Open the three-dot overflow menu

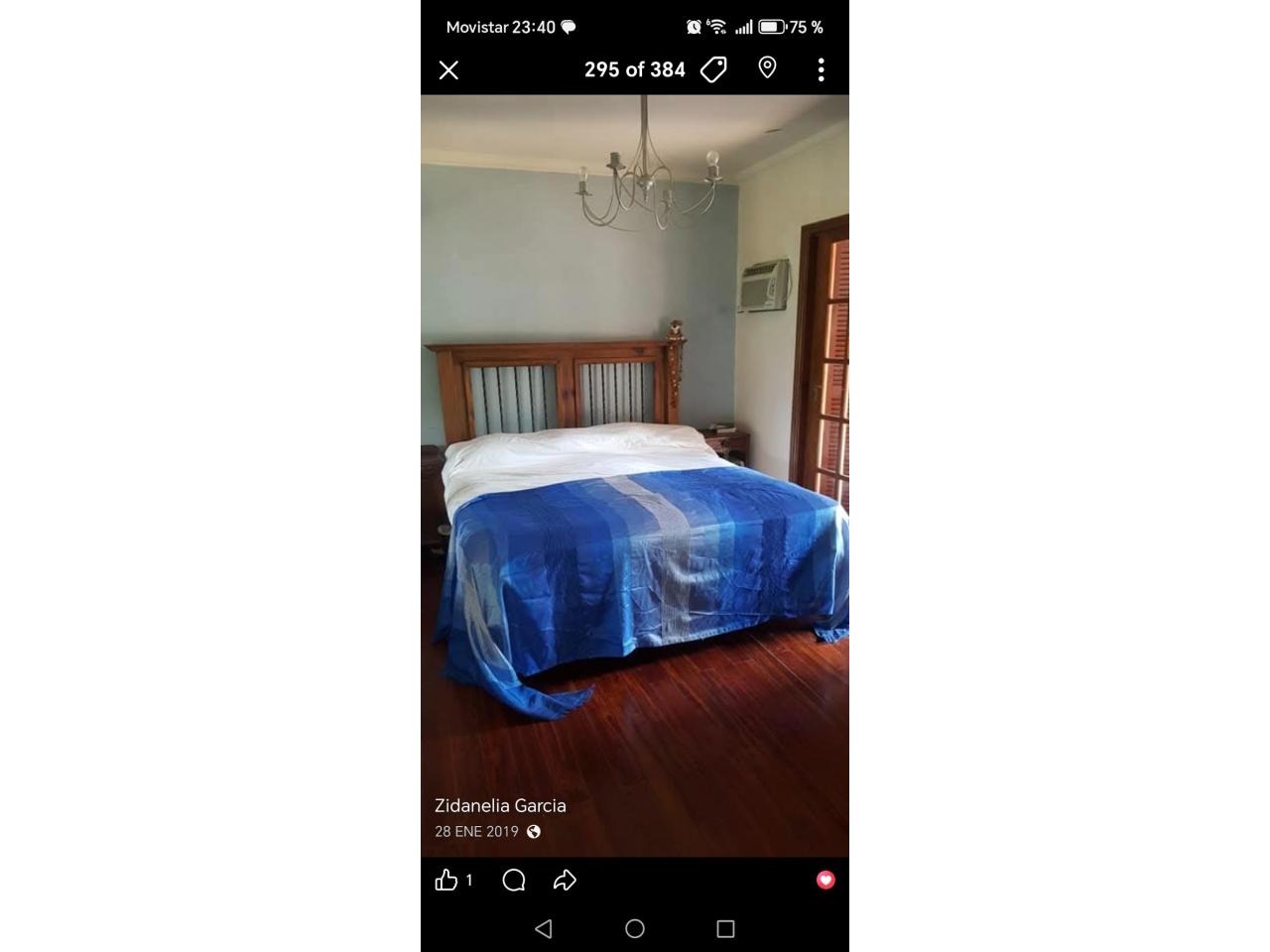pos(821,69)
